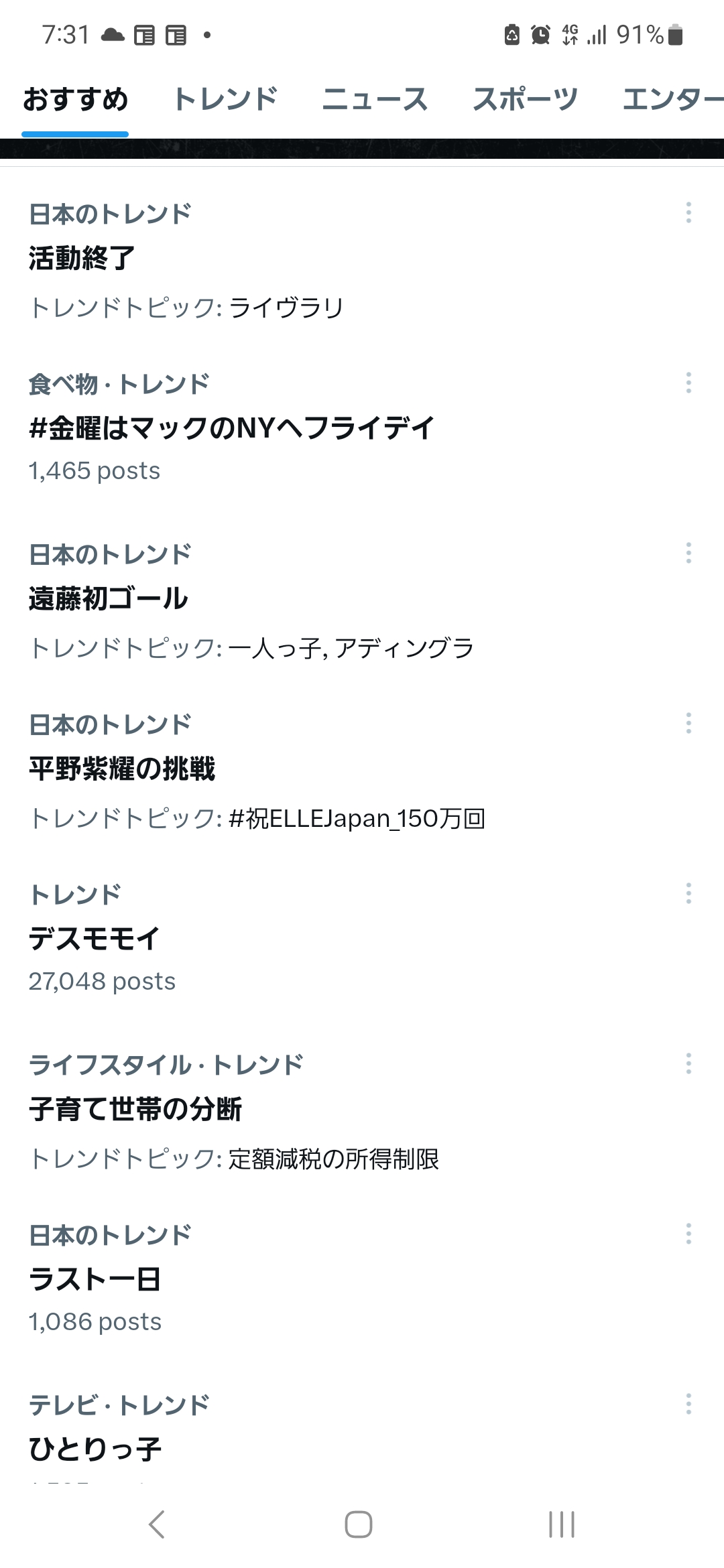This screenshot has height=1568, width=724.
Task: Switch to the ニュース tab
Action: click(x=375, y=99)
